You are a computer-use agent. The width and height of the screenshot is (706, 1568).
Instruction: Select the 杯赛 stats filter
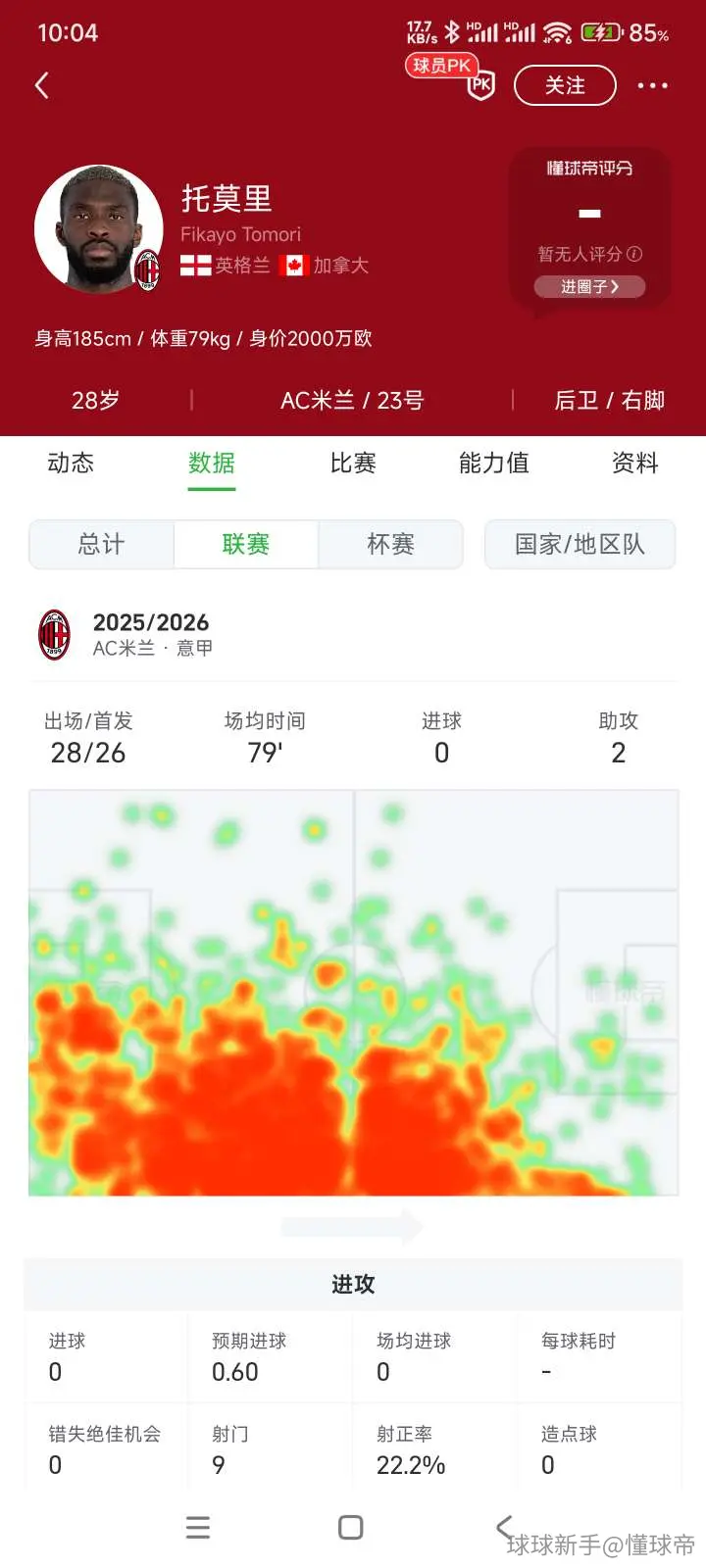(x=390, y=544)
